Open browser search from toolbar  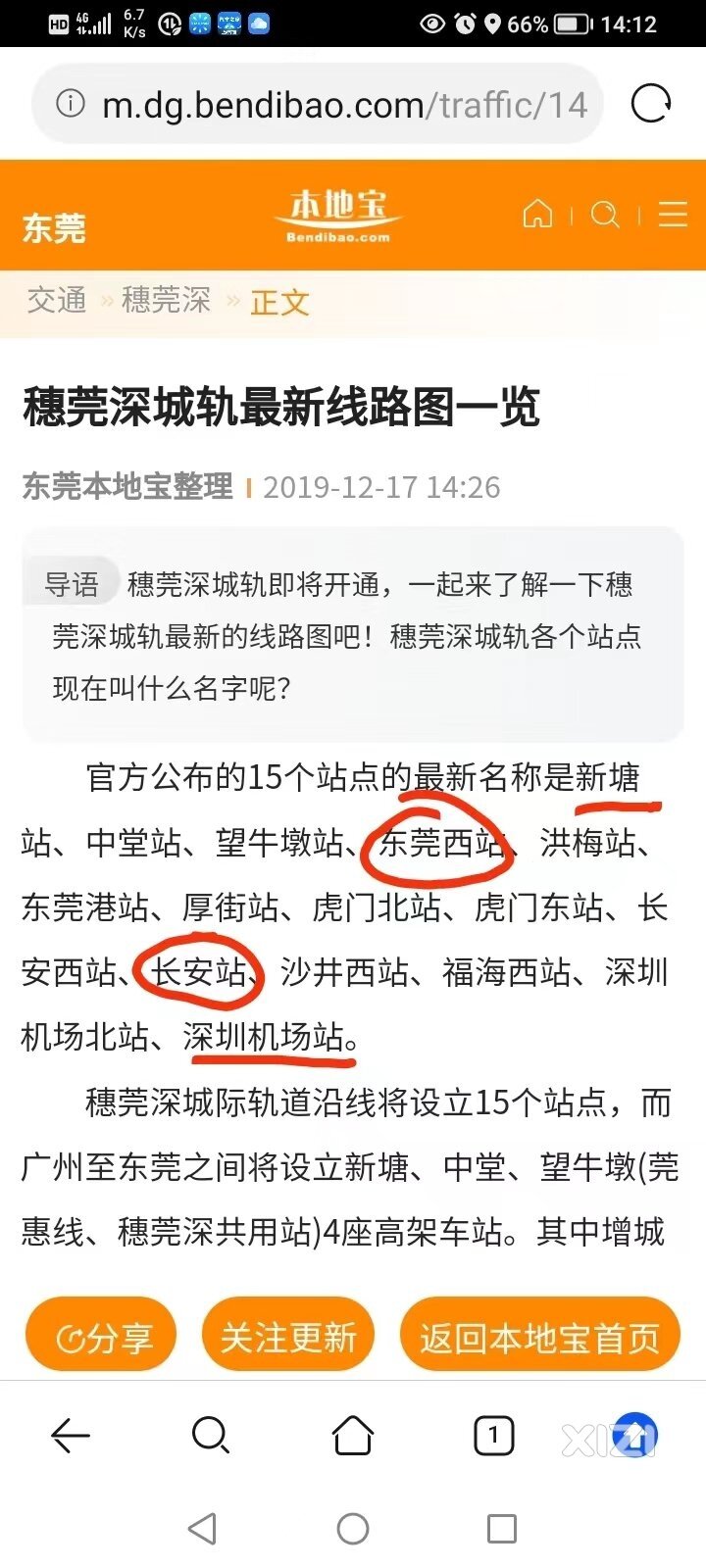[210, 1437]
